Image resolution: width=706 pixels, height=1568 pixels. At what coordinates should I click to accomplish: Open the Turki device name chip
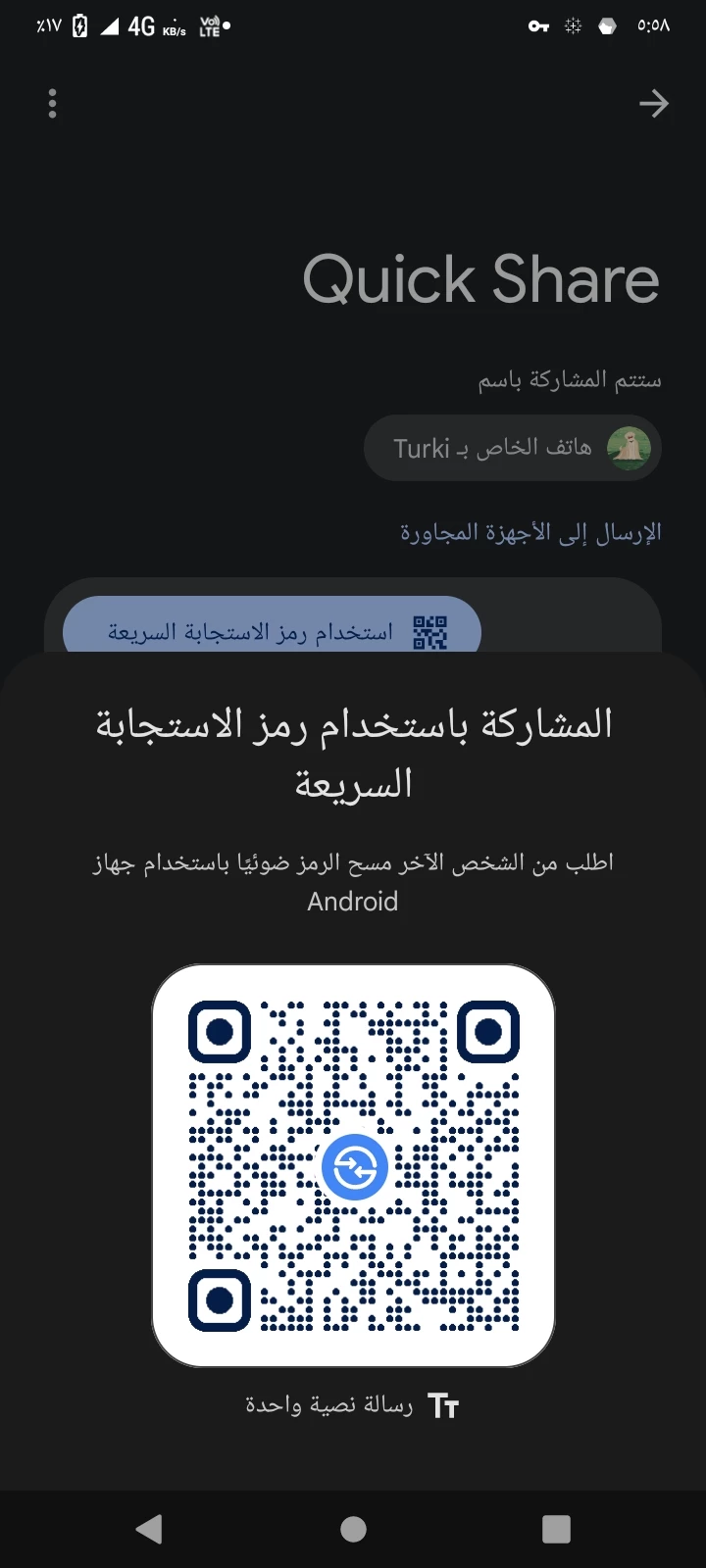[513, 449]
